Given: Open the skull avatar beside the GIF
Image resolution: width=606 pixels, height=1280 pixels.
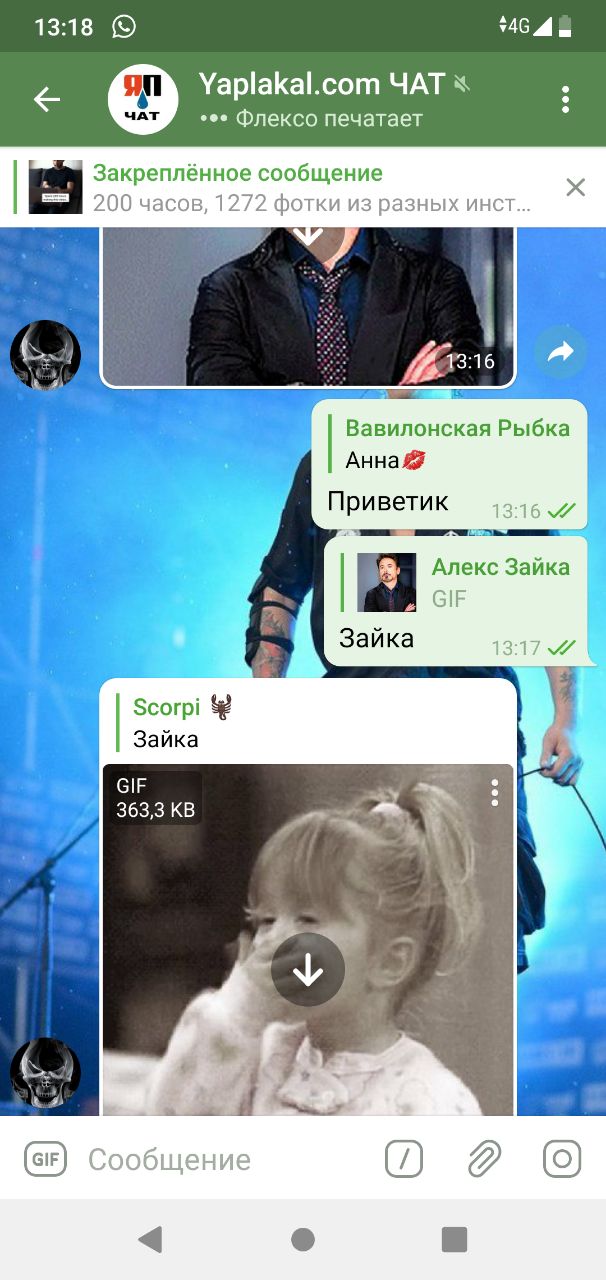Looking at the screenshot, I should coord(45,1072).
